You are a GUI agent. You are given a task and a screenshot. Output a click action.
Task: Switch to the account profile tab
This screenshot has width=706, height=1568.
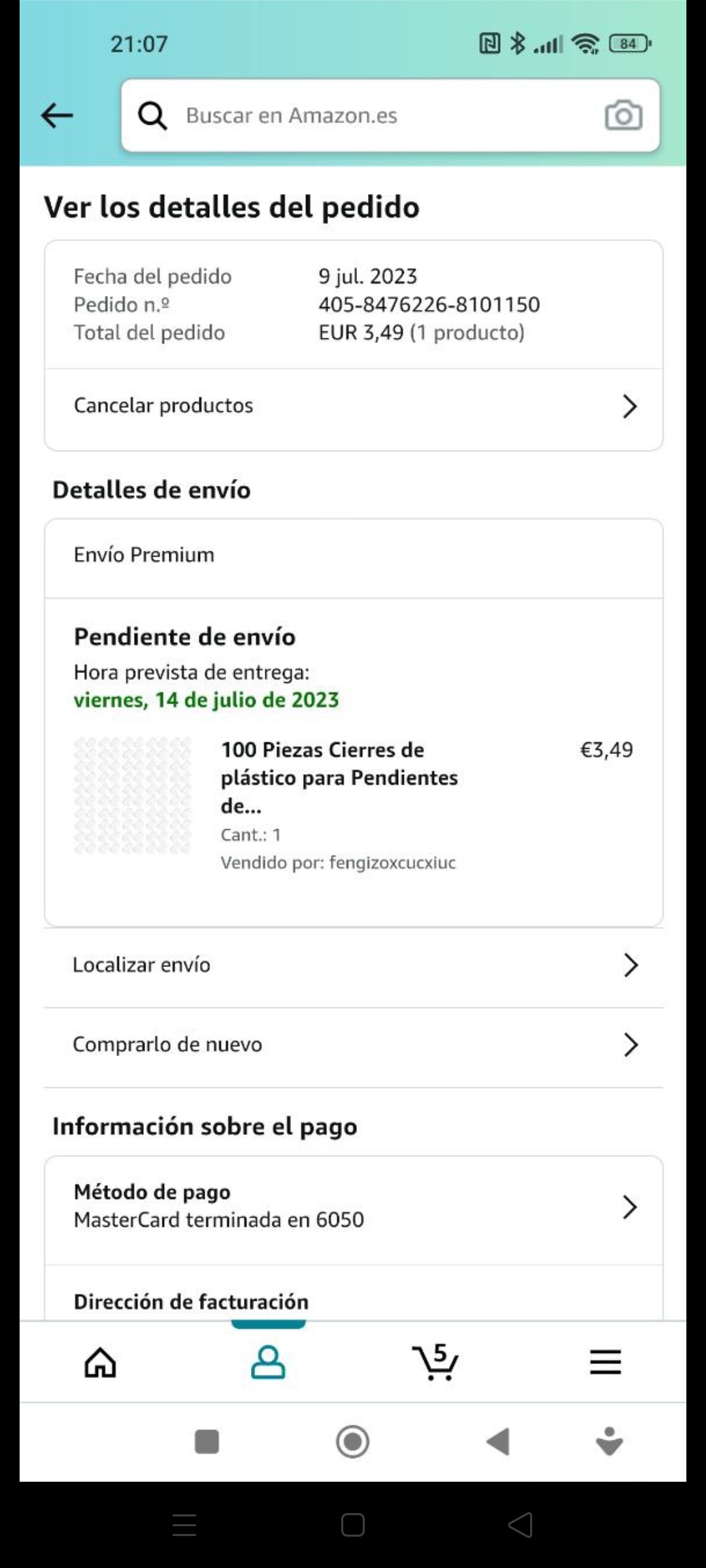tap(268, 1363)
